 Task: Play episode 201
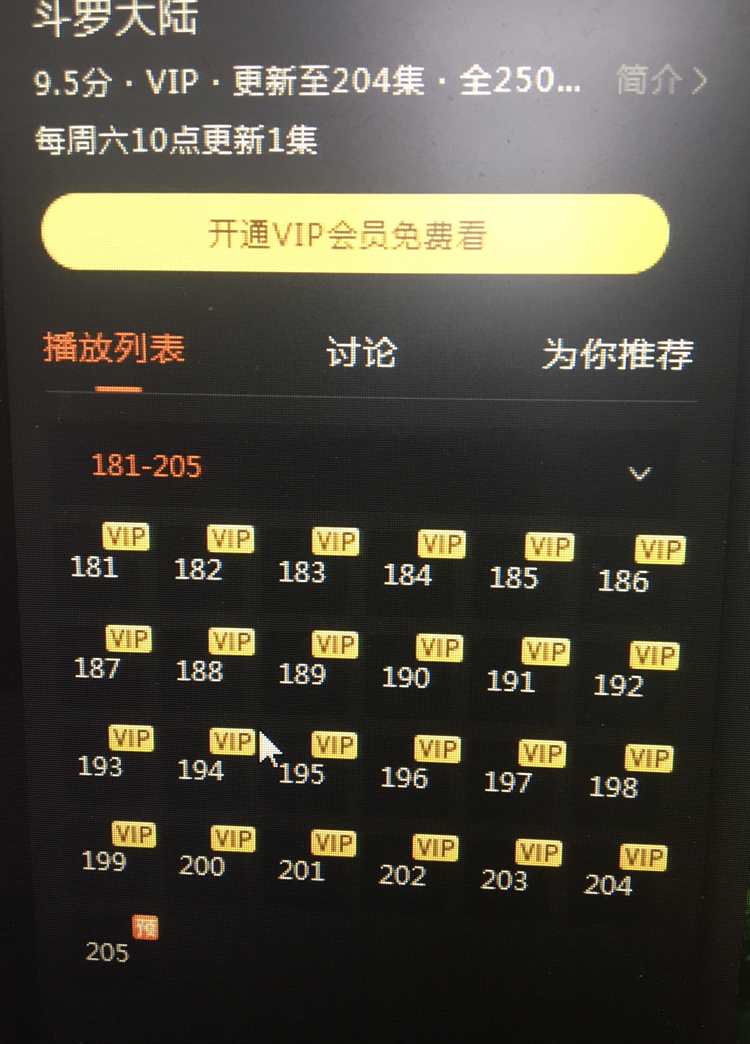(302, 870)
